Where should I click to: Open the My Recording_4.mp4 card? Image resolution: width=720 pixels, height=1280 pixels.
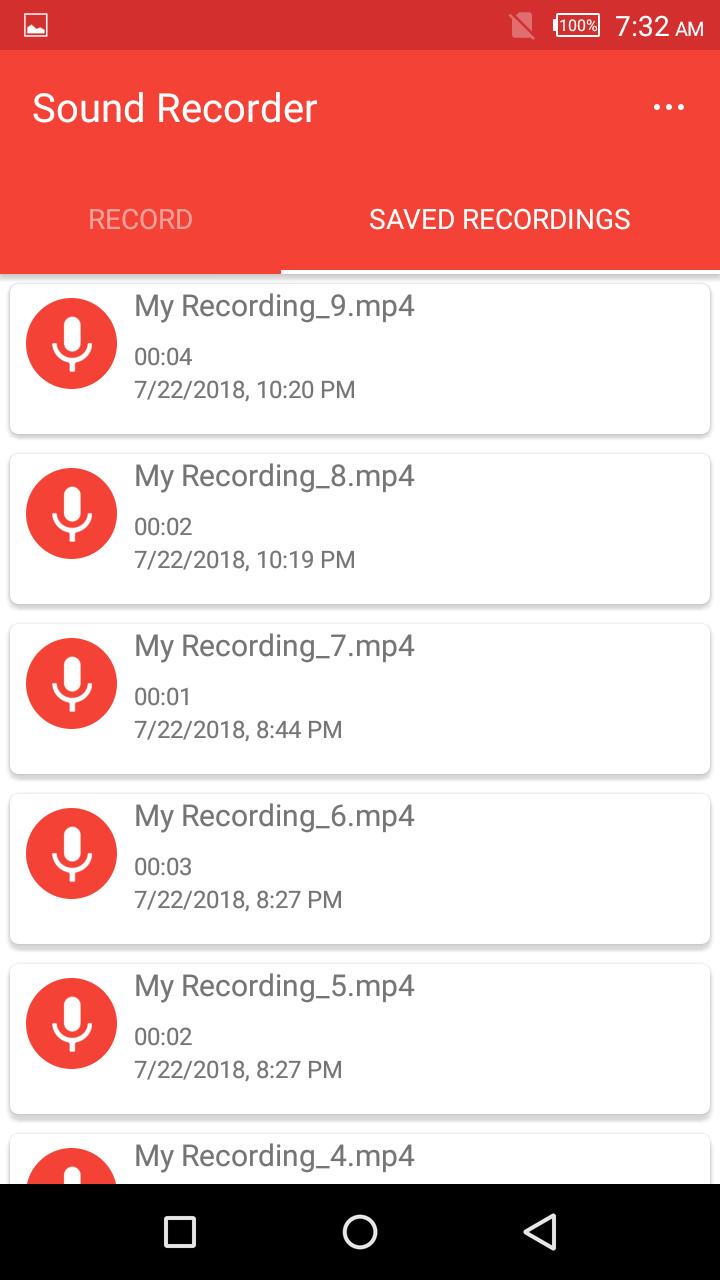tap(360, 1158)
